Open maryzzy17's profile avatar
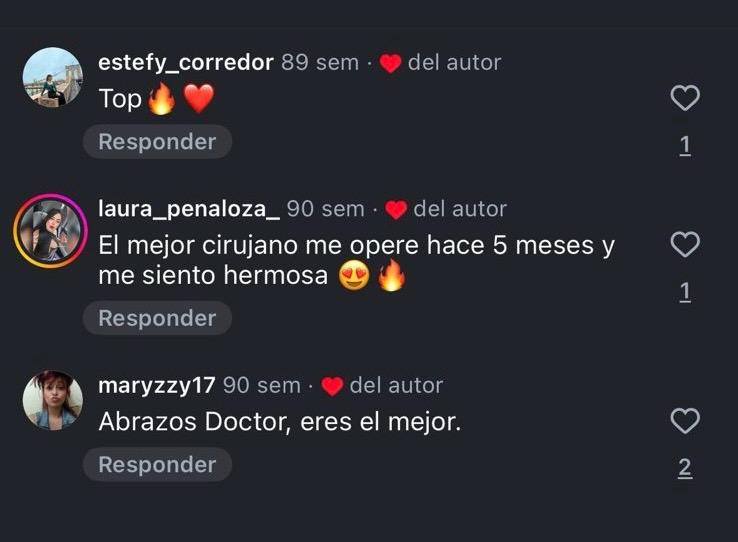Viewport: 738px width, 542px height. pos(52,400)
